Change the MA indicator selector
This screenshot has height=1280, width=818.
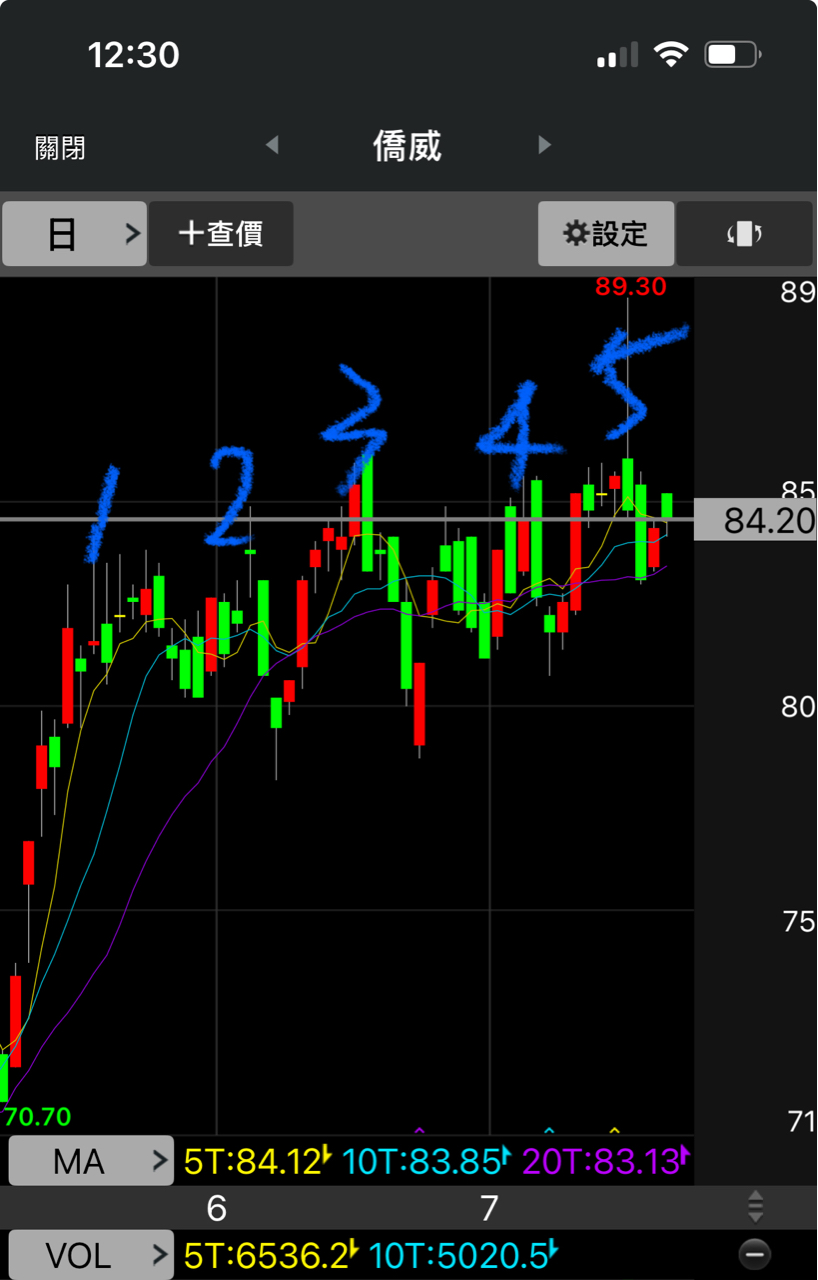91,1161
